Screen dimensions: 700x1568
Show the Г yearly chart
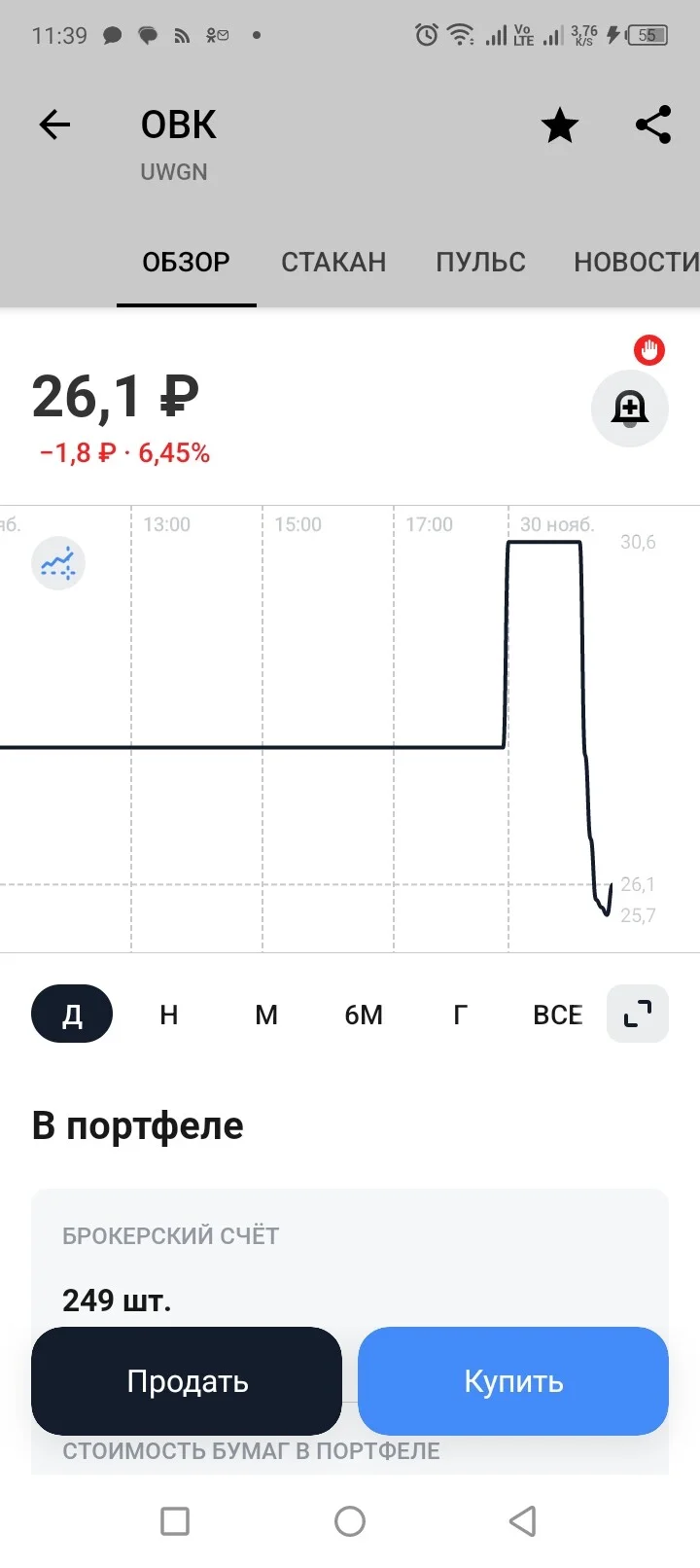461,1015
